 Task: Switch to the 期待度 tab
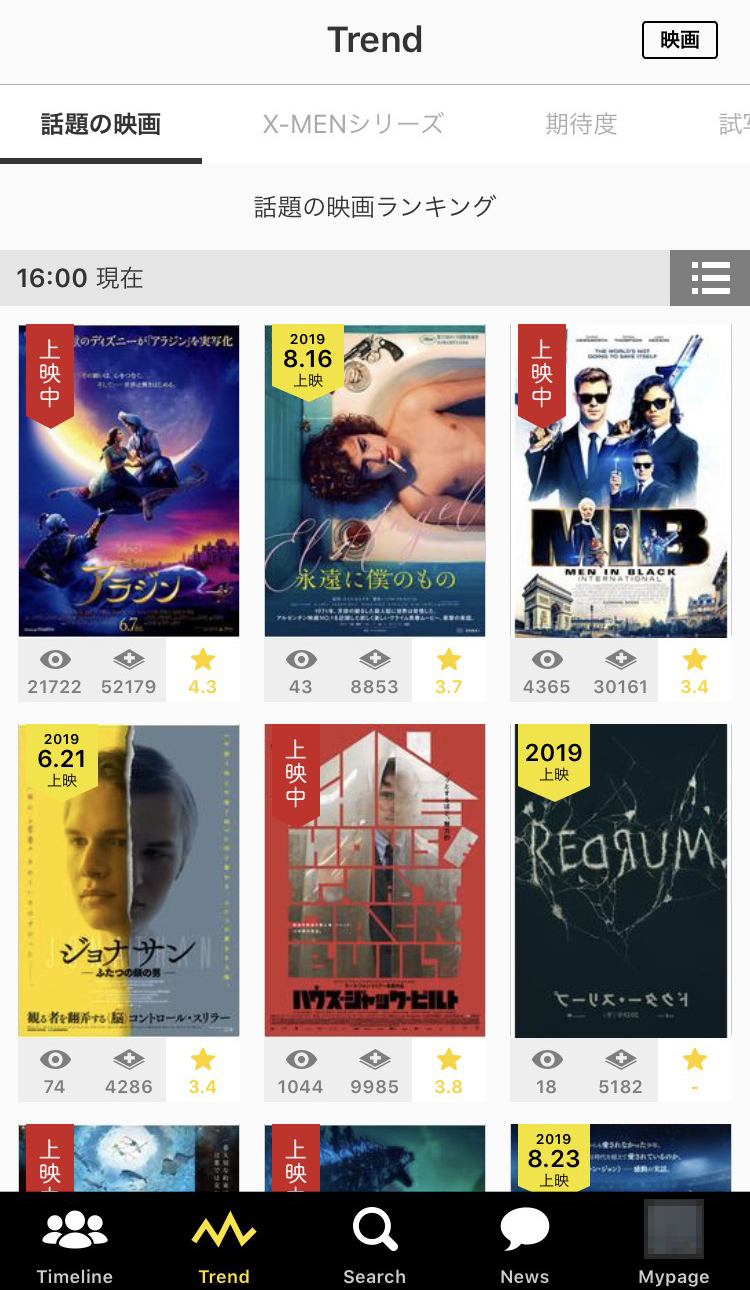[581, 124]
